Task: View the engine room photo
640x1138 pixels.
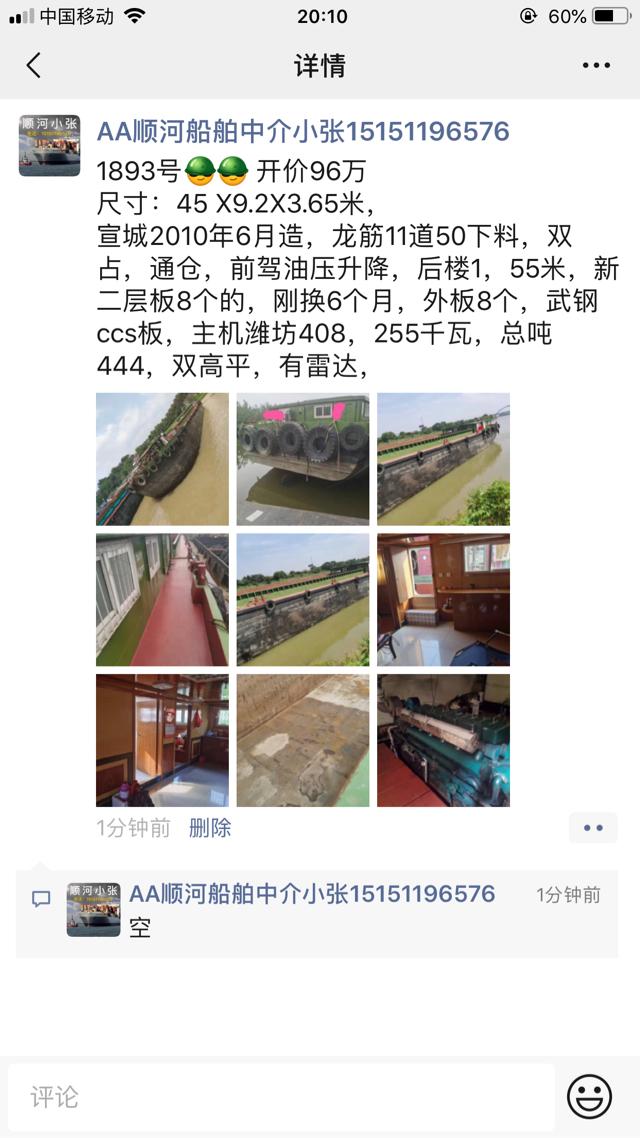Action: [x=443, y=740]
